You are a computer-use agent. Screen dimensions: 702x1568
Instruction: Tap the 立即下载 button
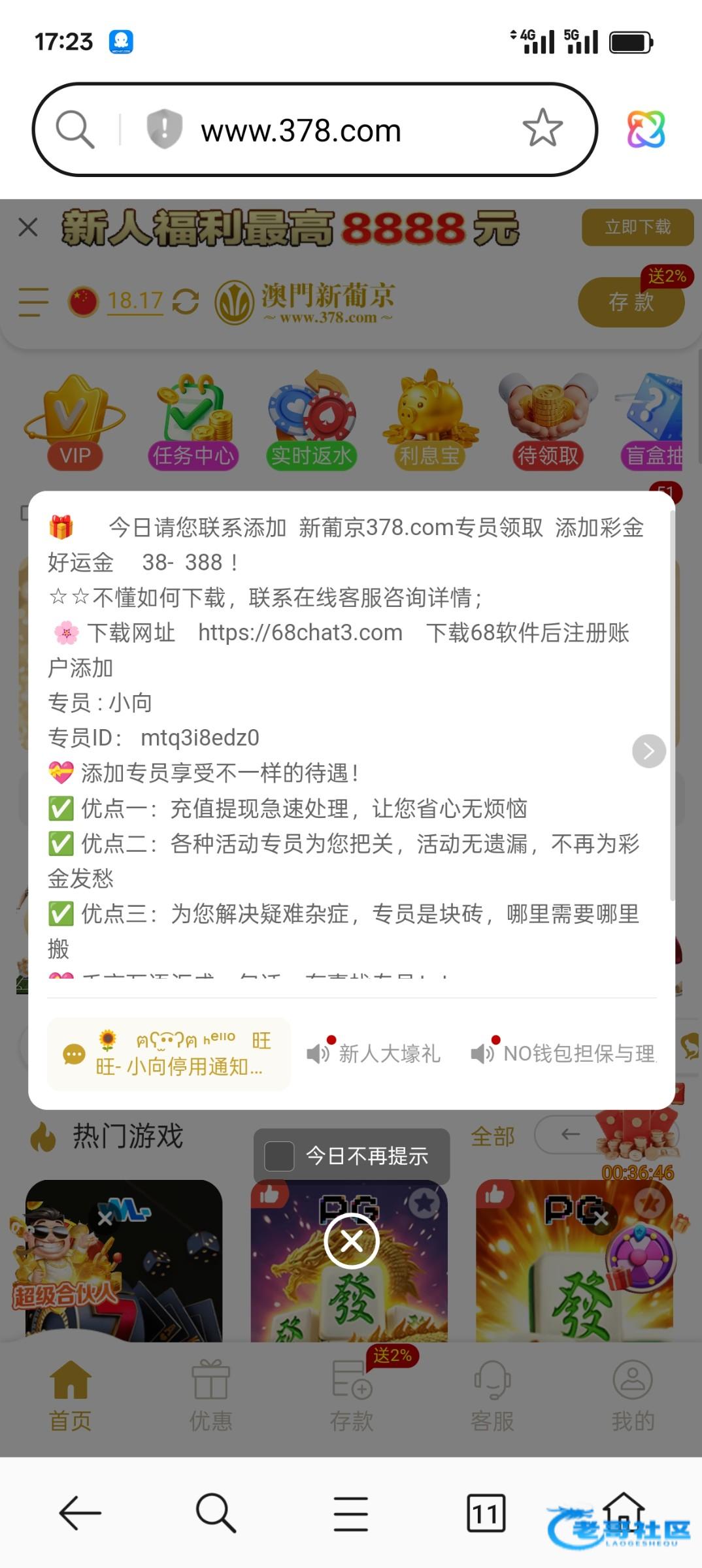point(637,227)
